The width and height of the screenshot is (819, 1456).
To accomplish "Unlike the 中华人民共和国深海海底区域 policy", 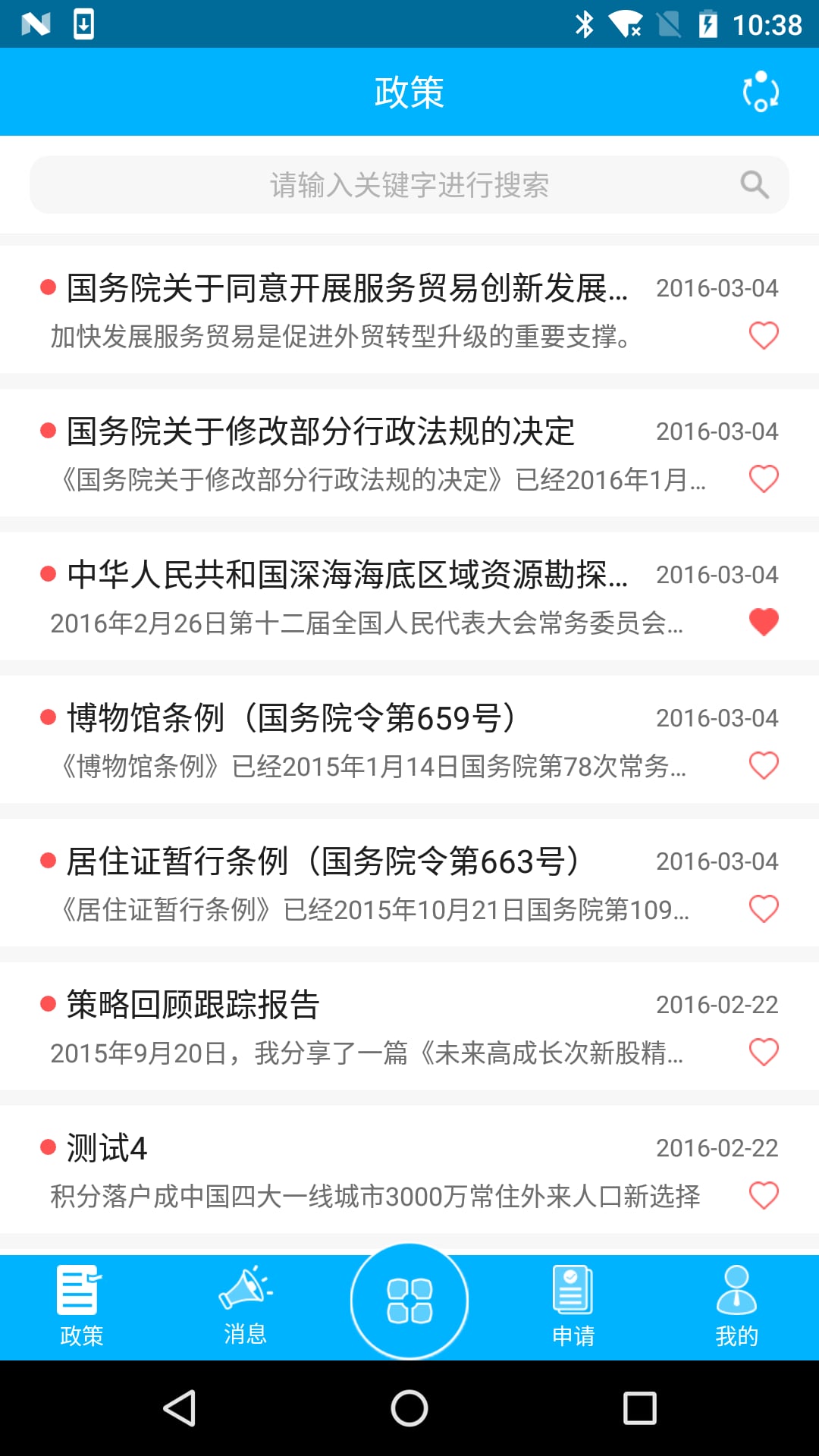I will tap(764, 623).
